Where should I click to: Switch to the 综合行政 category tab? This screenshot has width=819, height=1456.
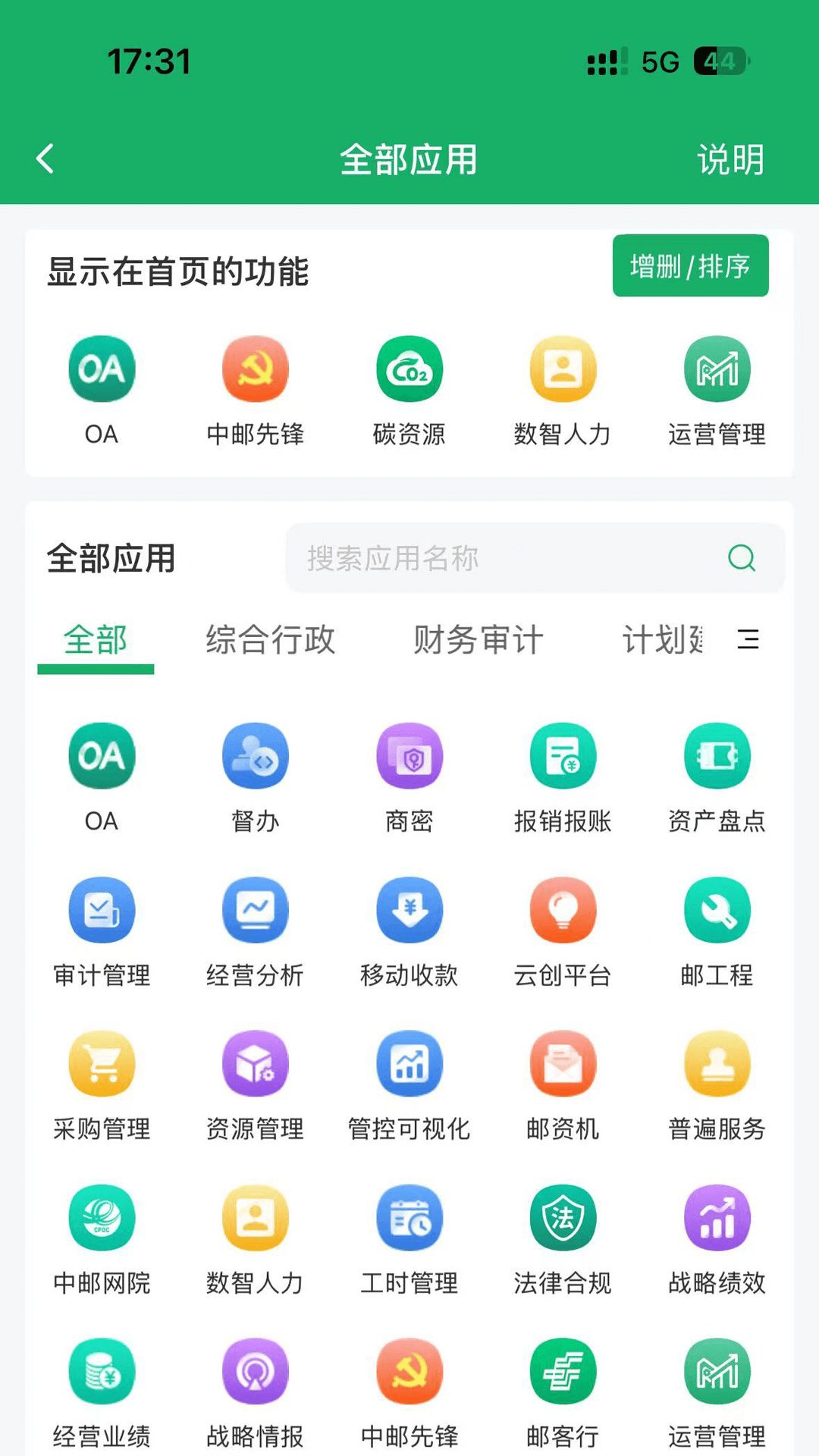click(271, 641)
